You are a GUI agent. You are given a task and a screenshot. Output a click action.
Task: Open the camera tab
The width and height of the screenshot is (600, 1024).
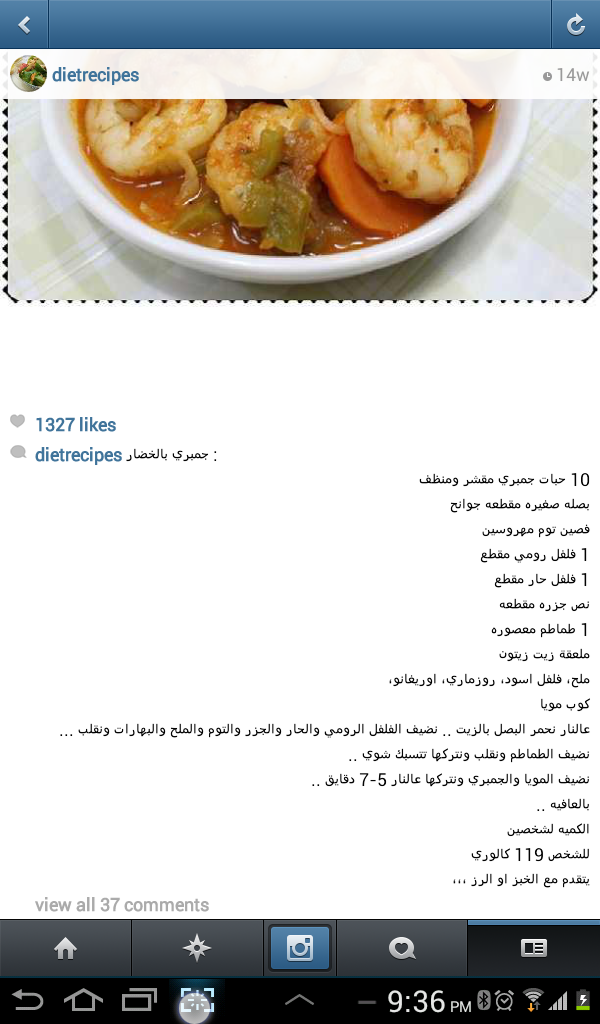click(x=300, y=949)
